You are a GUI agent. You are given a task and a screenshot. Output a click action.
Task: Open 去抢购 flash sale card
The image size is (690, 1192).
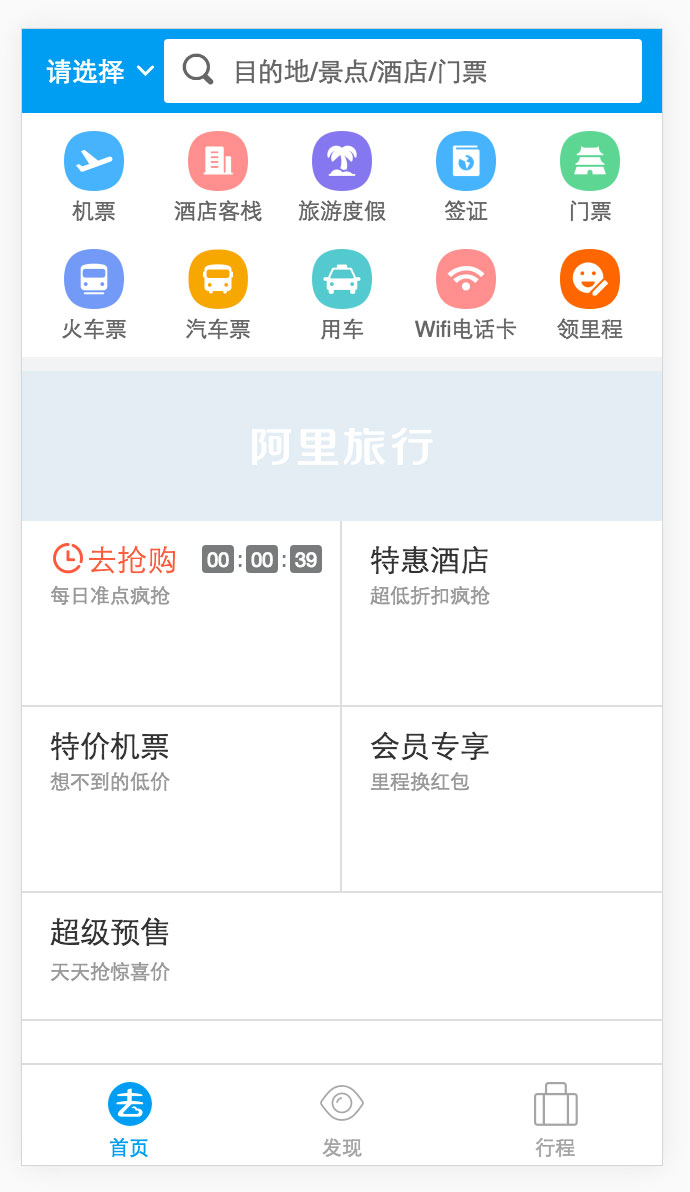point(181,613)
